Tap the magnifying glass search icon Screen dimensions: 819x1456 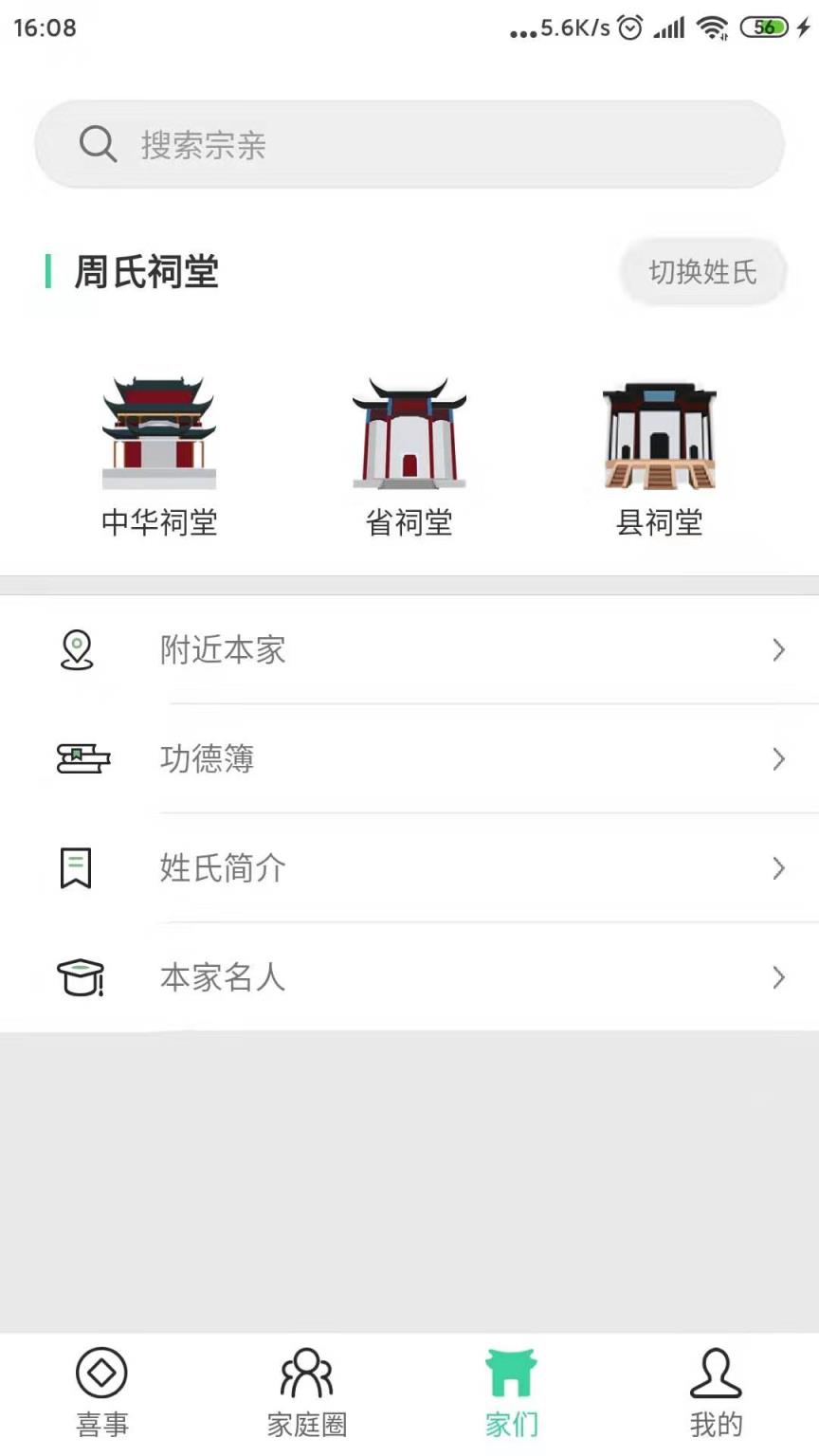click(x=98, y=144)
